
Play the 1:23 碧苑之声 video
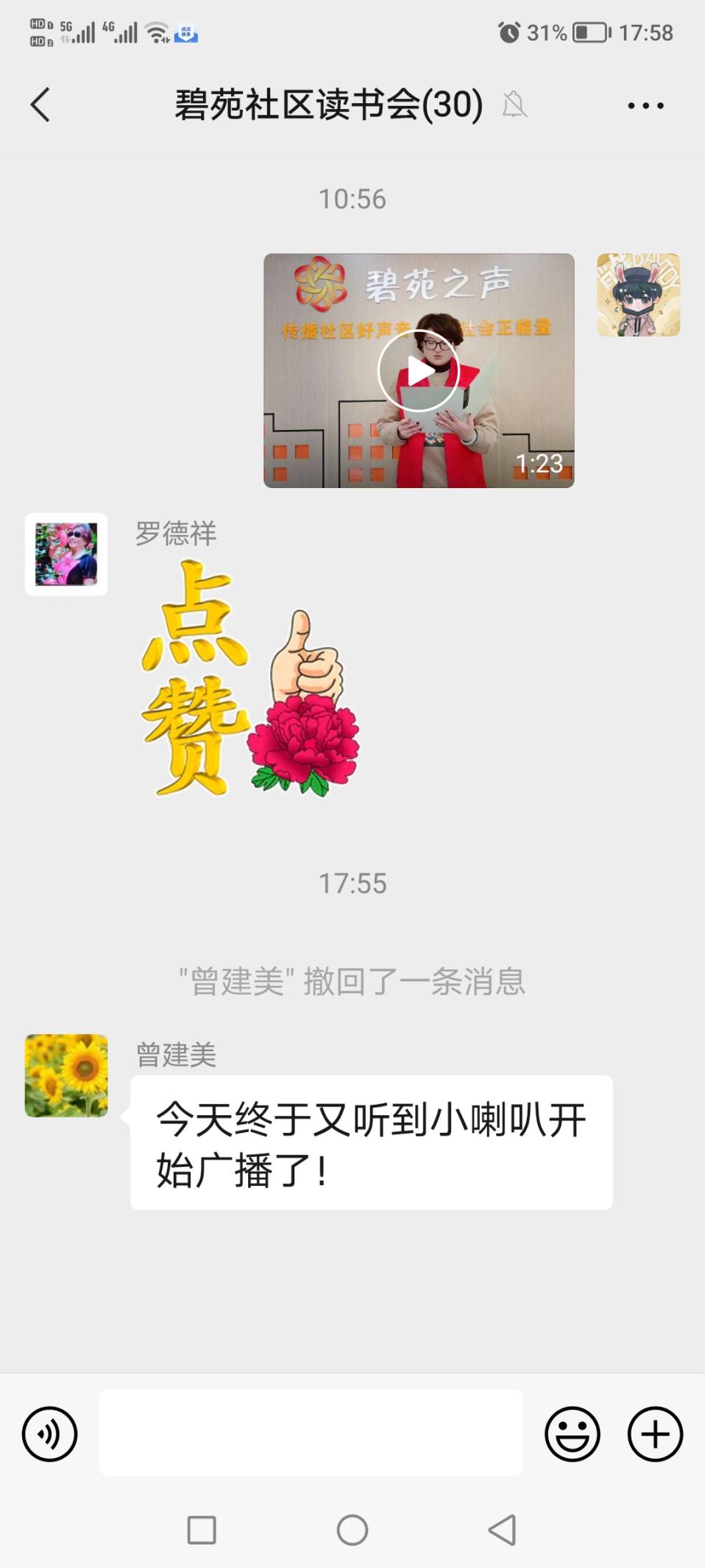[x=418, y=370]
